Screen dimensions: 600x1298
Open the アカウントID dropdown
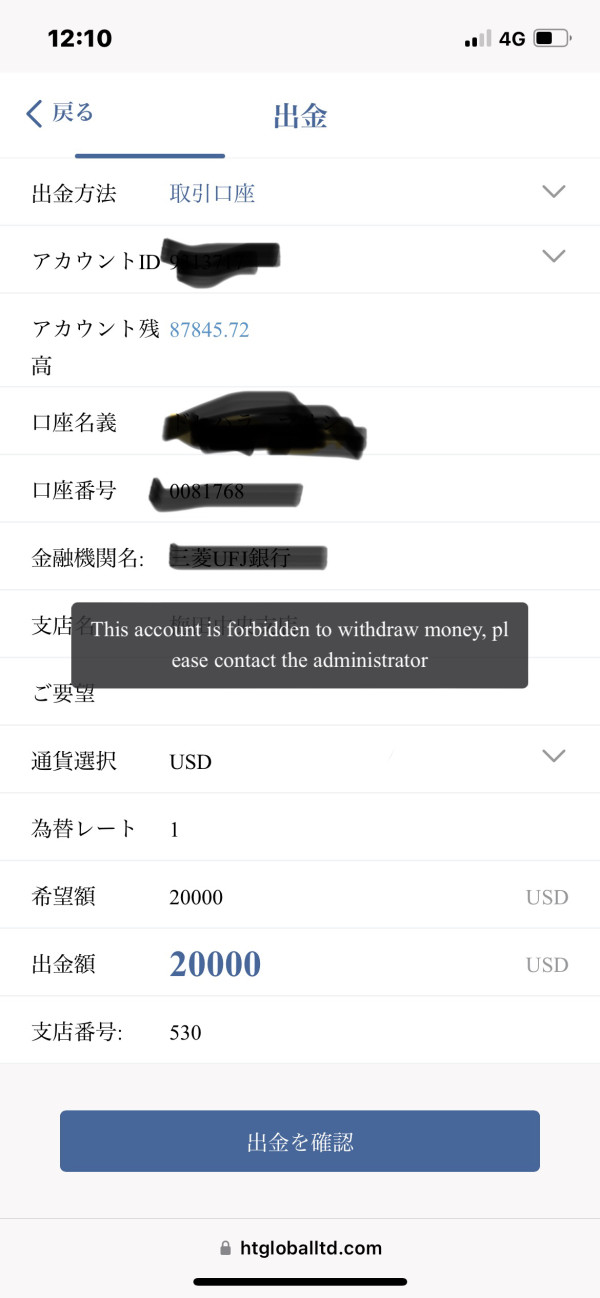(300, 260)
